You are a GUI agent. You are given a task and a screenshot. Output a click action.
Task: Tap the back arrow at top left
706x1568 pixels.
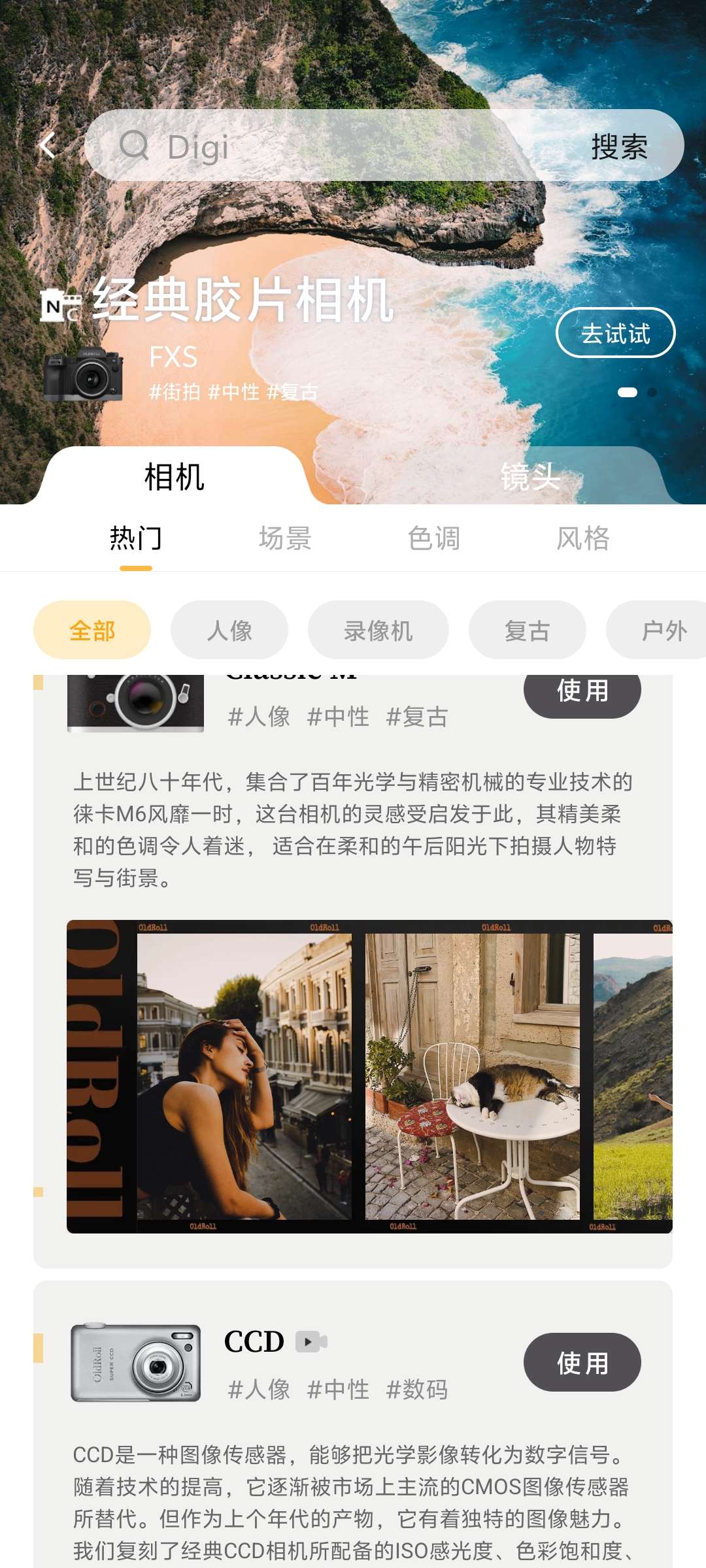(x=47, y=145)
